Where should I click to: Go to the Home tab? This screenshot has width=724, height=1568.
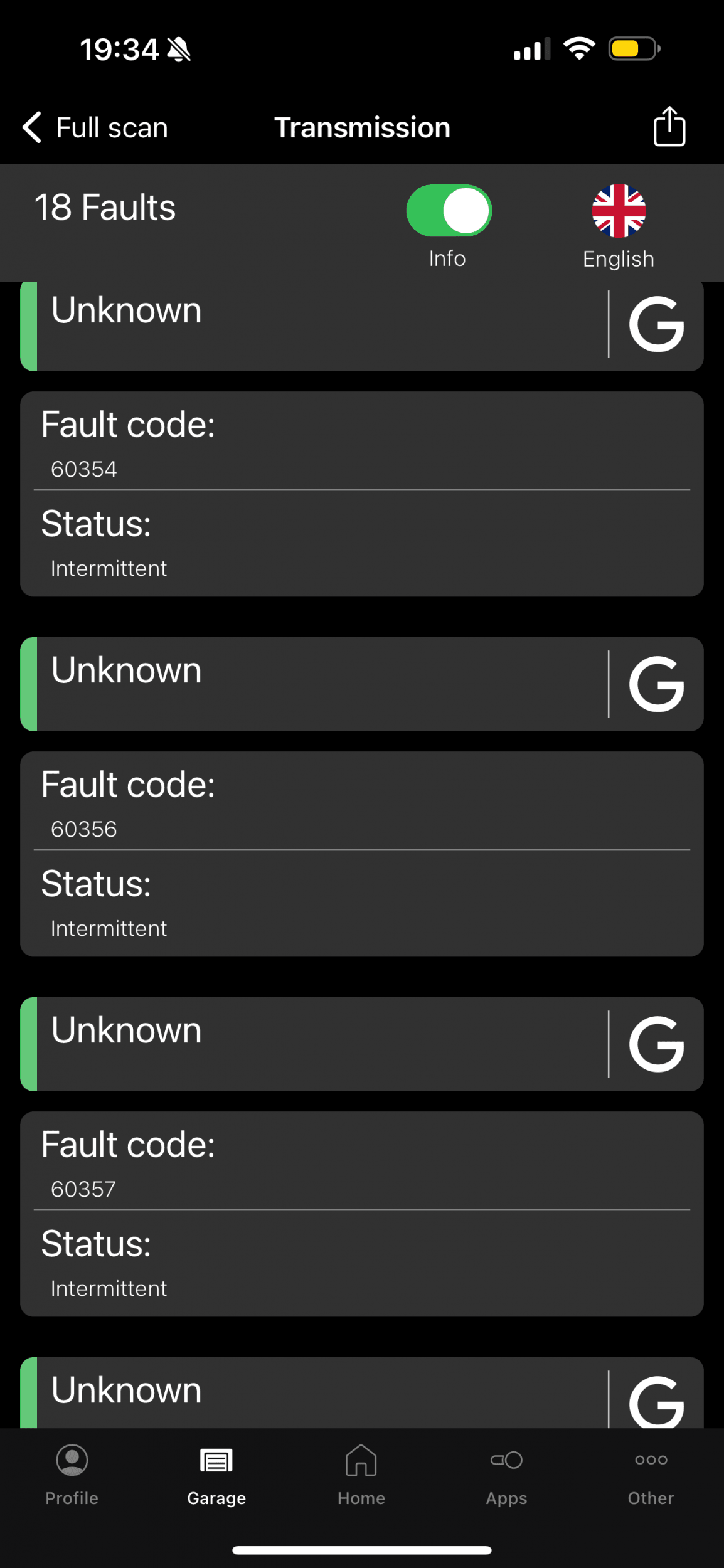click(x=361, y=1475)
